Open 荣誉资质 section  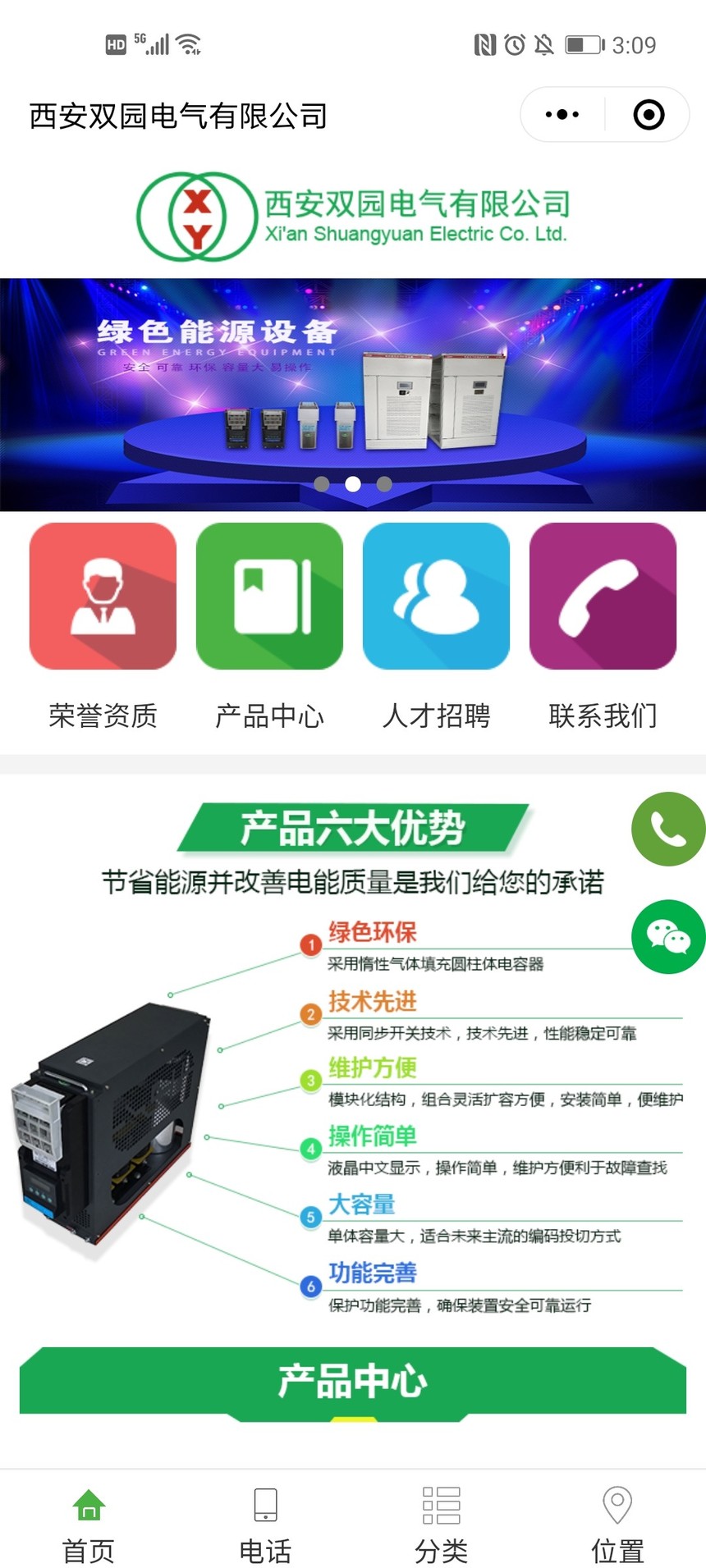pos(103,628)
